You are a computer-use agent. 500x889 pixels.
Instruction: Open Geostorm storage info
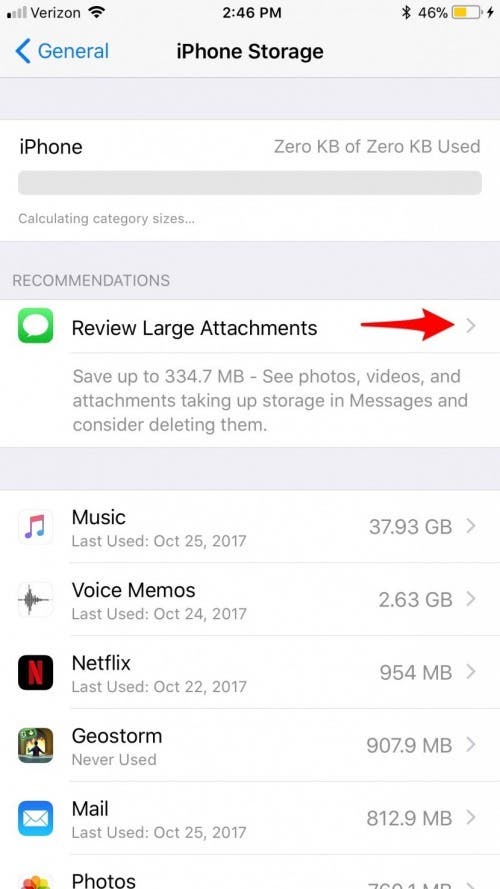pos(250,745)
